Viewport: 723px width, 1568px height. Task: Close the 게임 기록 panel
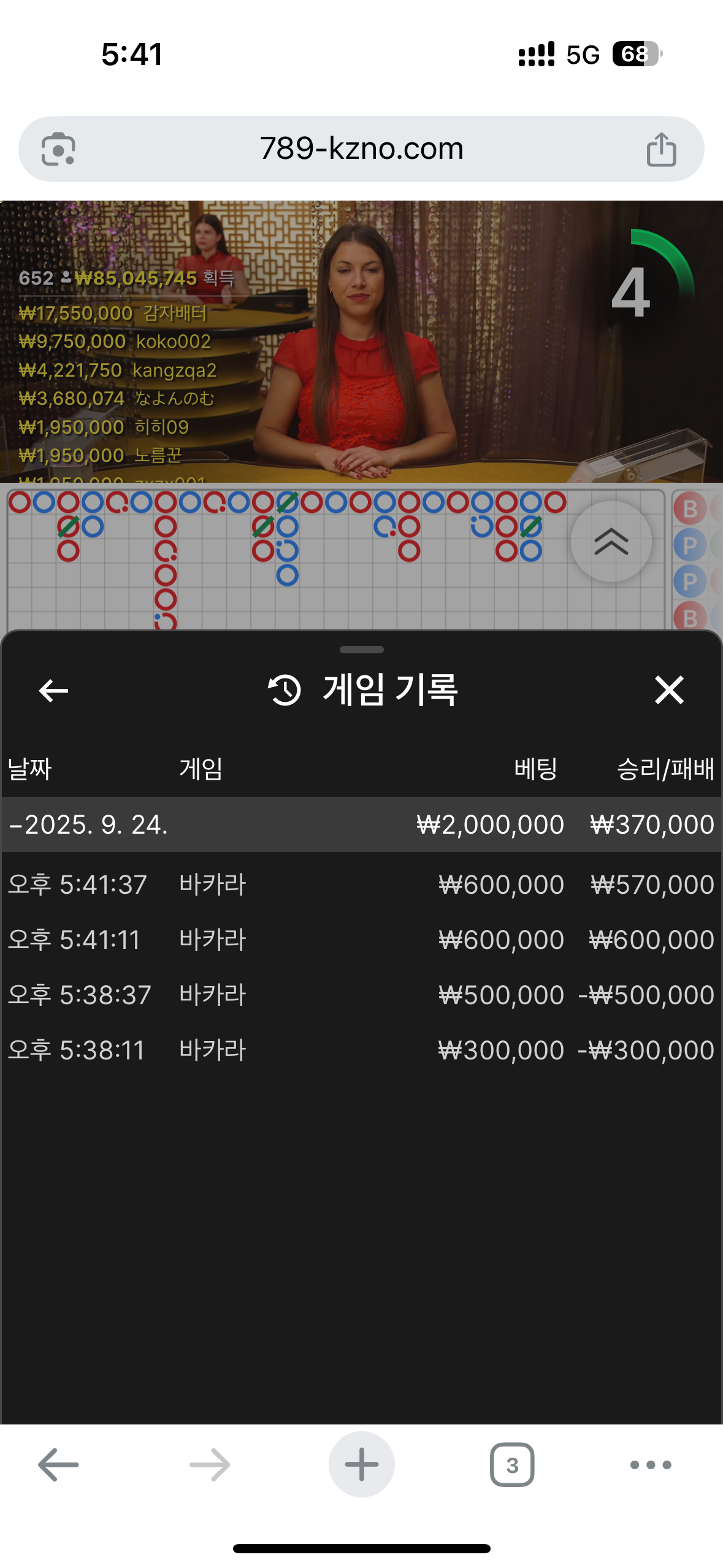(668, 690)
